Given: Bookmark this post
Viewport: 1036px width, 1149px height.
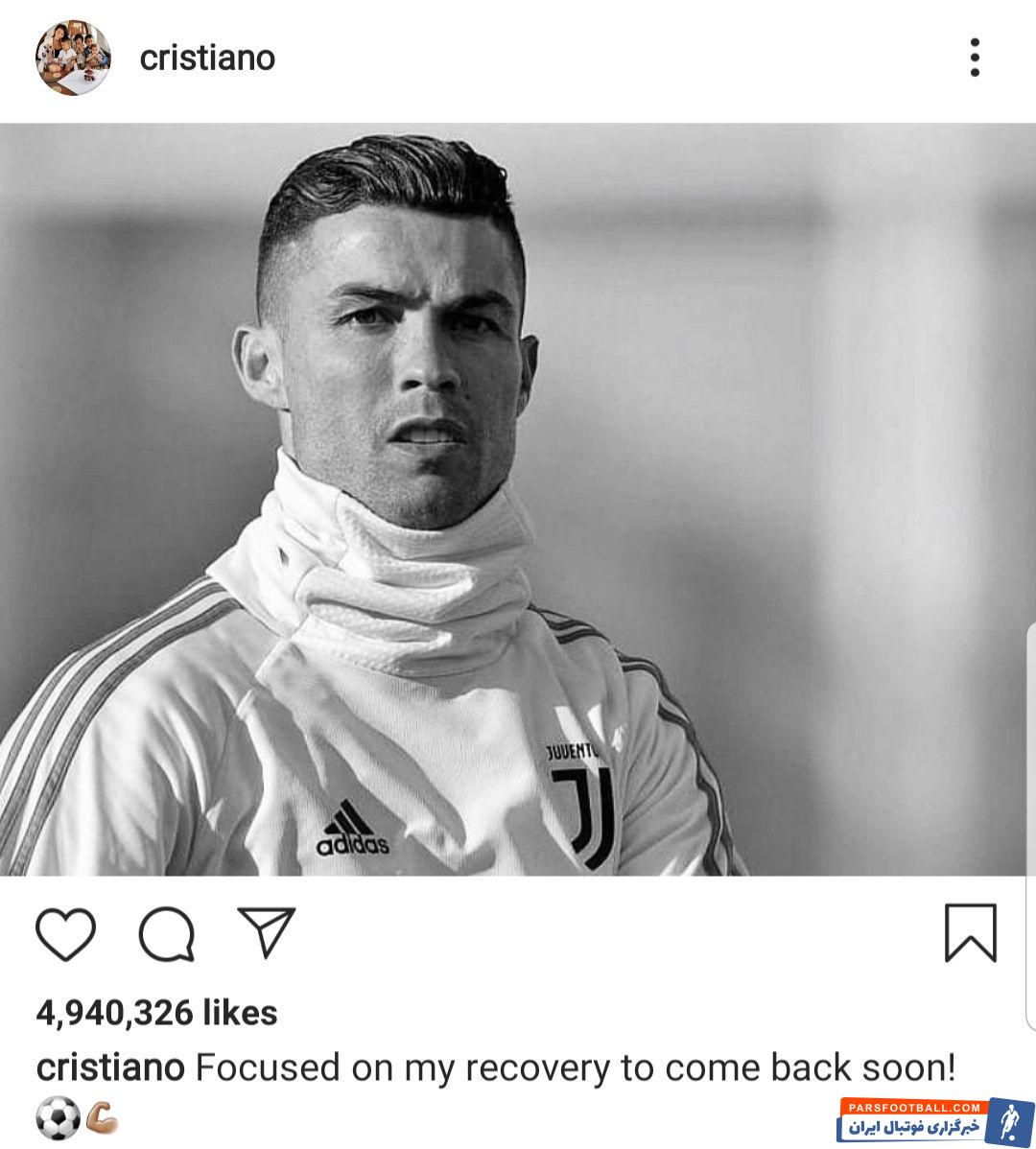Looking at the screenshot, I should (970, 932).
